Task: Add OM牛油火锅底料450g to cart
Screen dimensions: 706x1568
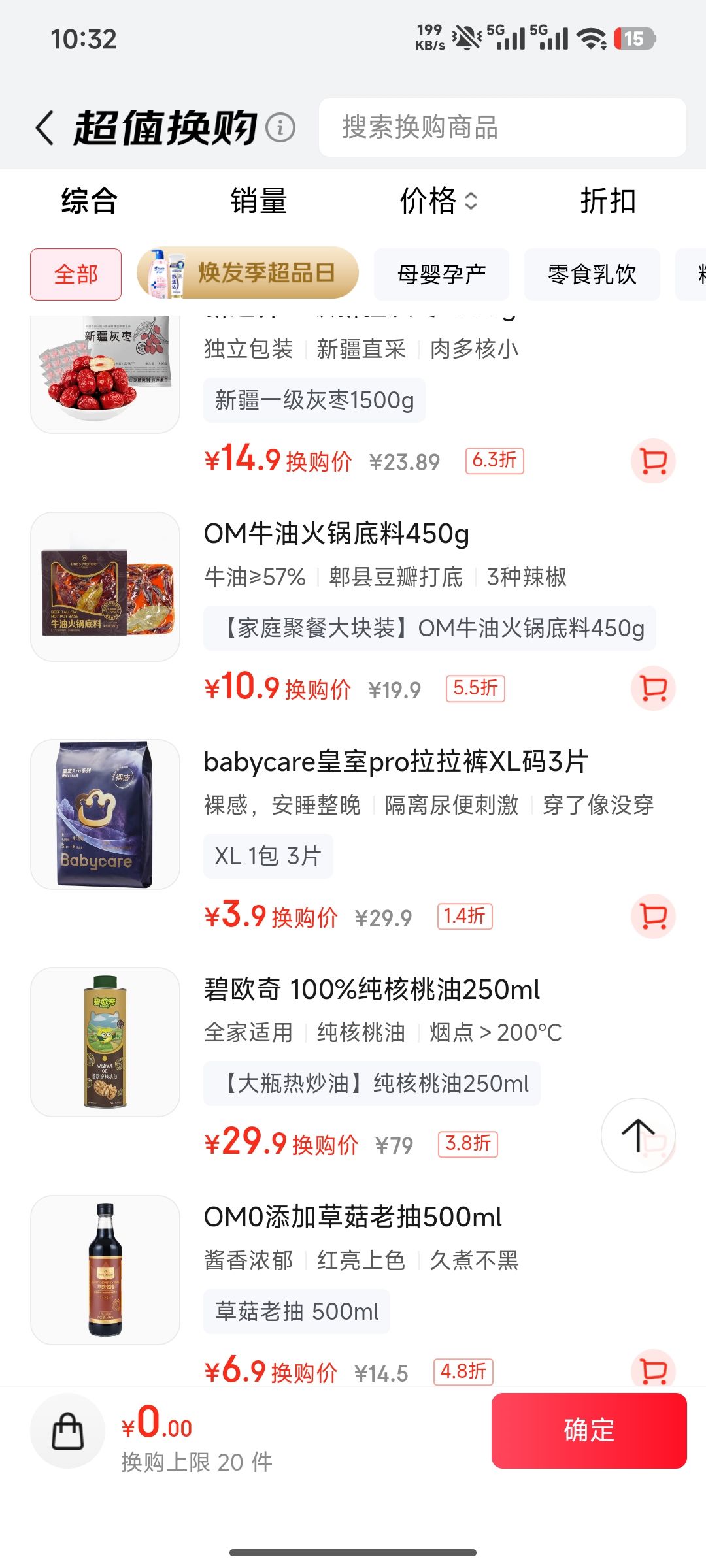Action: point(653,688)
